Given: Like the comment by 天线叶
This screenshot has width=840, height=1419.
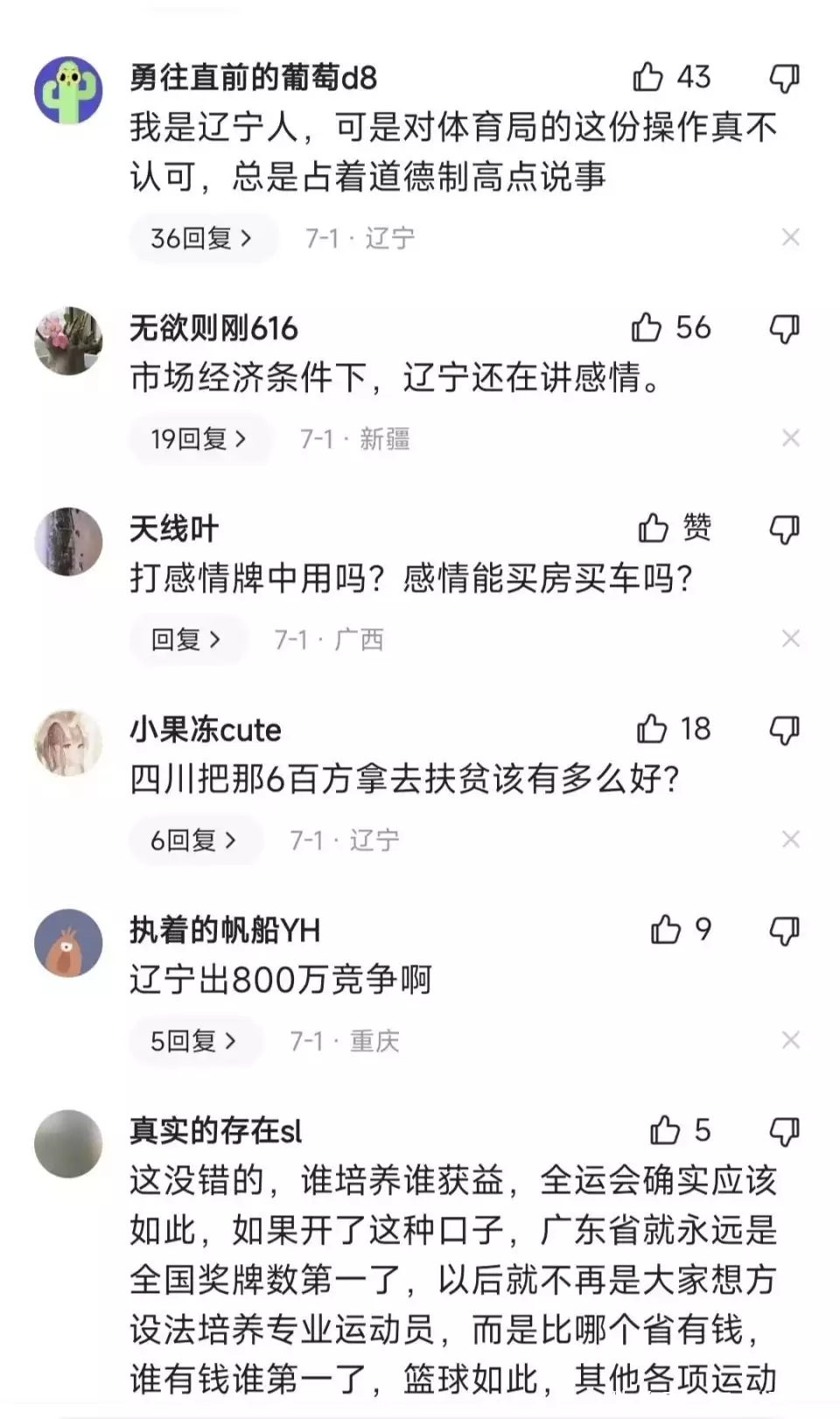Looking at the screenshot, I should tap(654, 529).
